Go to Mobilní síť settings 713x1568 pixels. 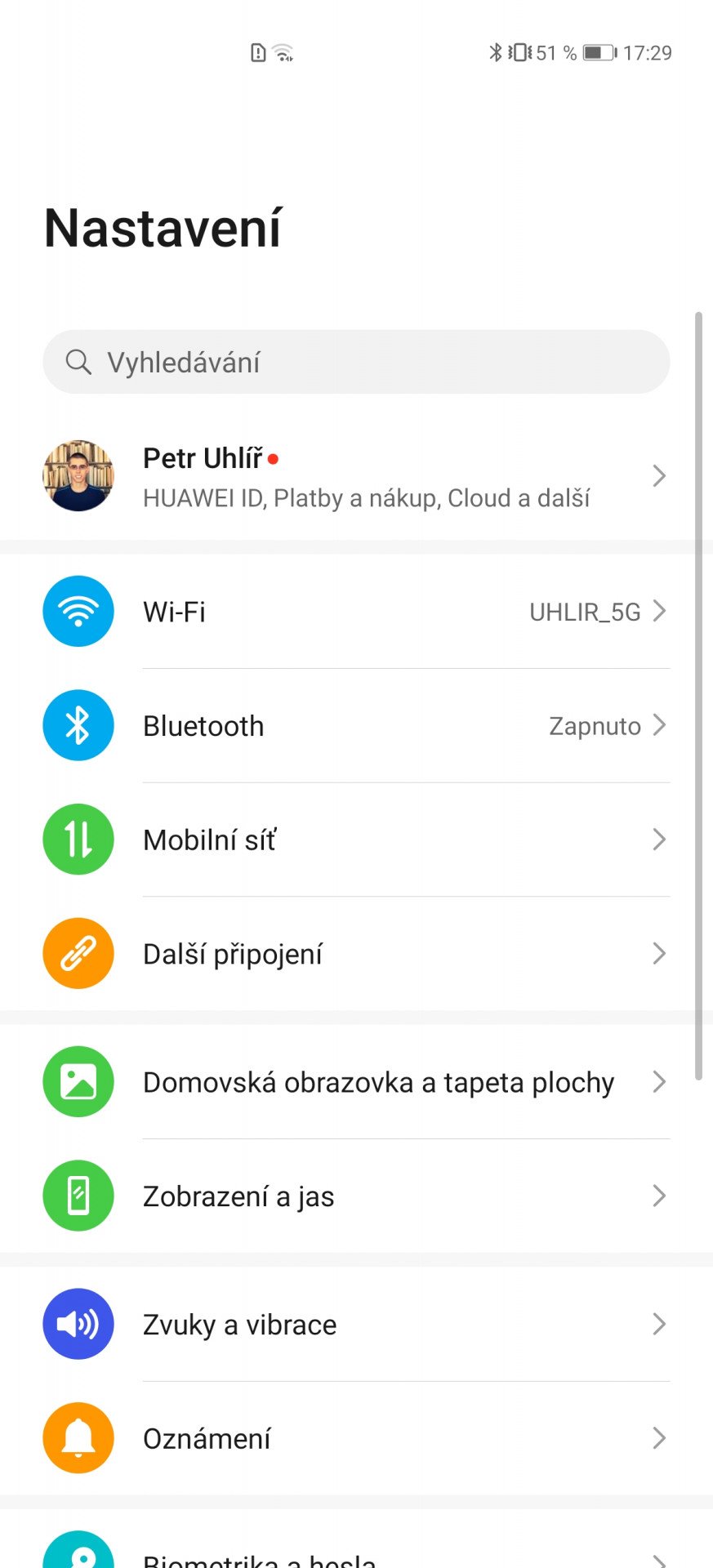[356, 840]
